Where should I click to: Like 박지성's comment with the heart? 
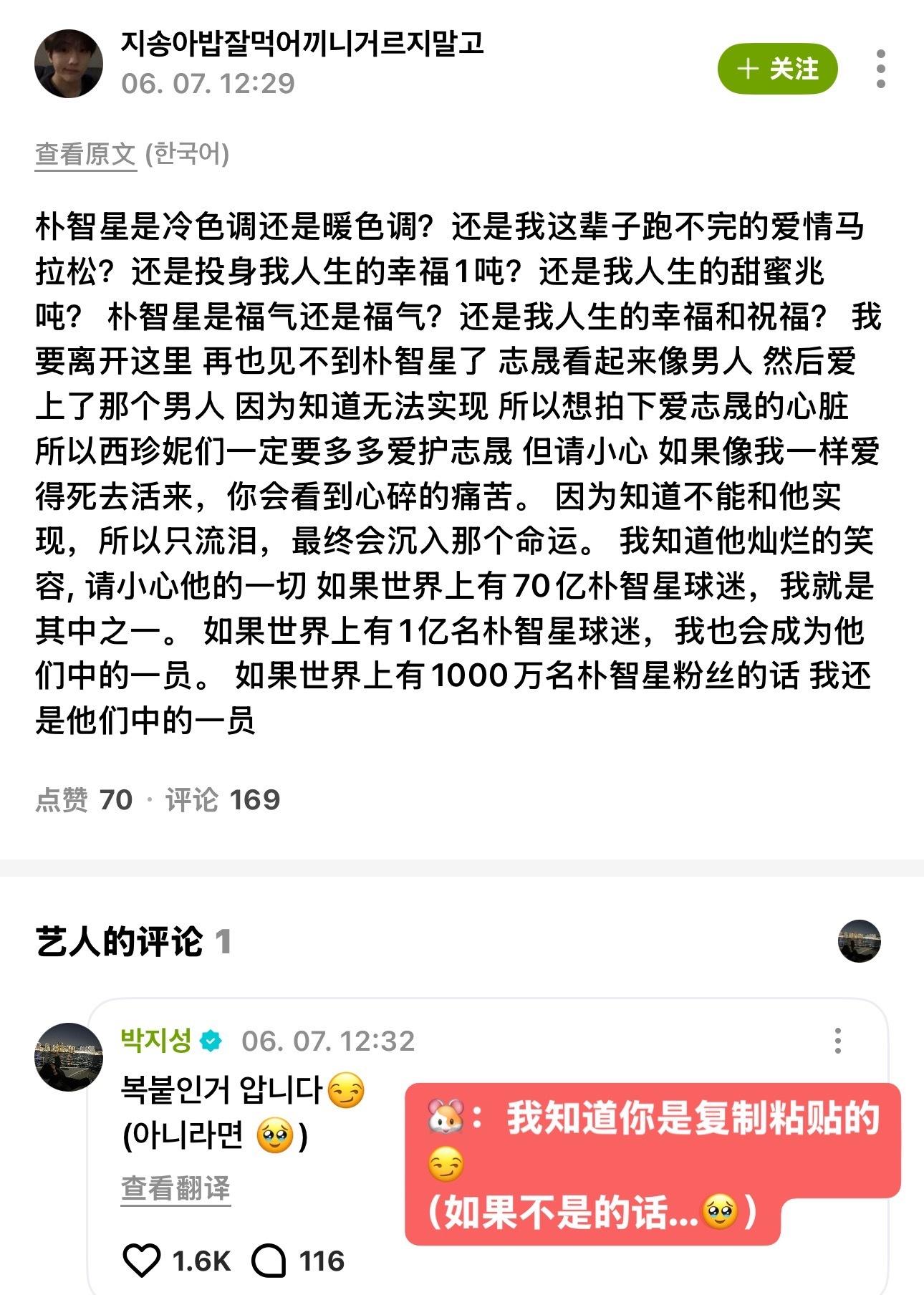142,1261
